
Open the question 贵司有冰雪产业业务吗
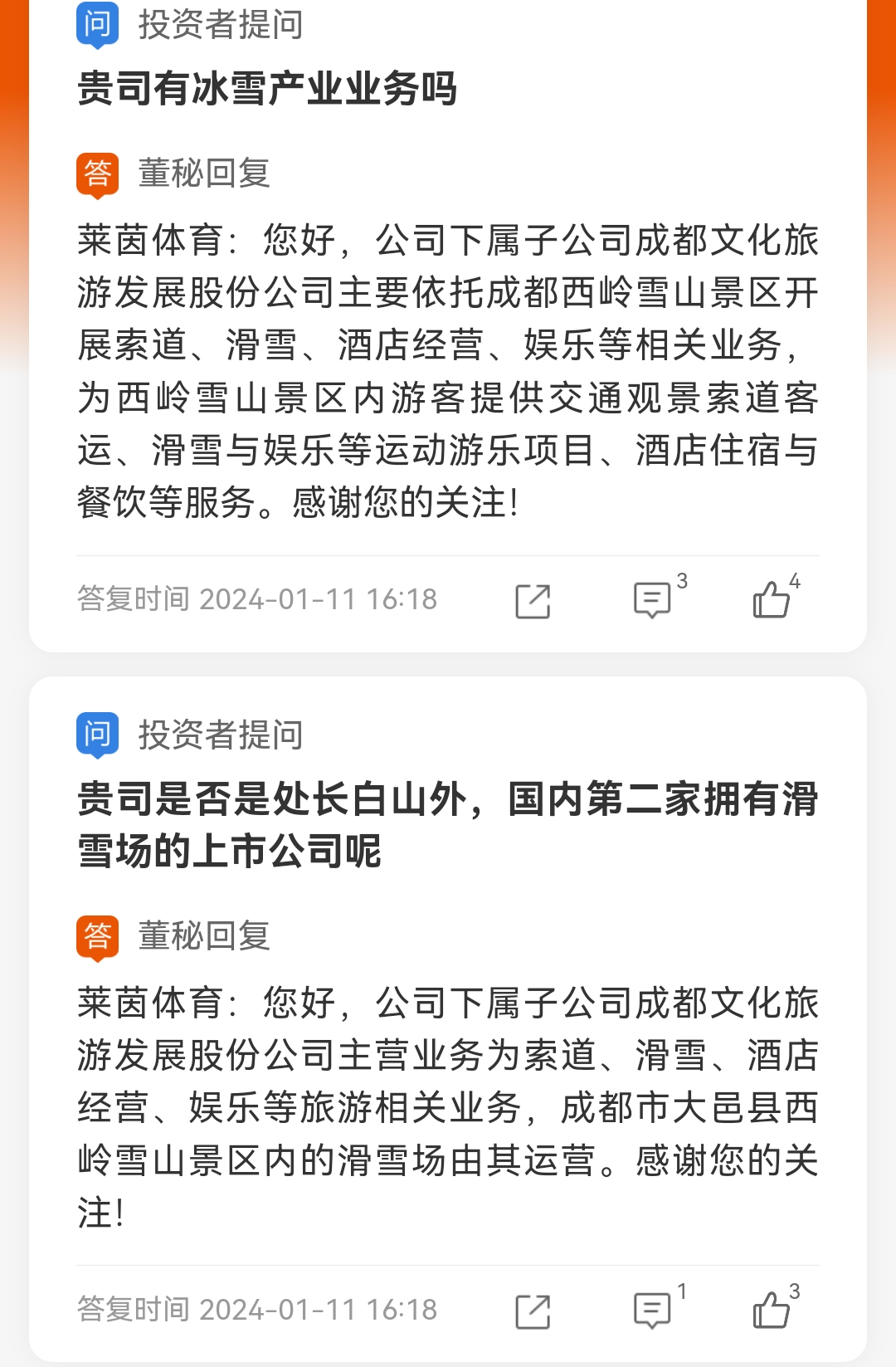pos(267,89)
